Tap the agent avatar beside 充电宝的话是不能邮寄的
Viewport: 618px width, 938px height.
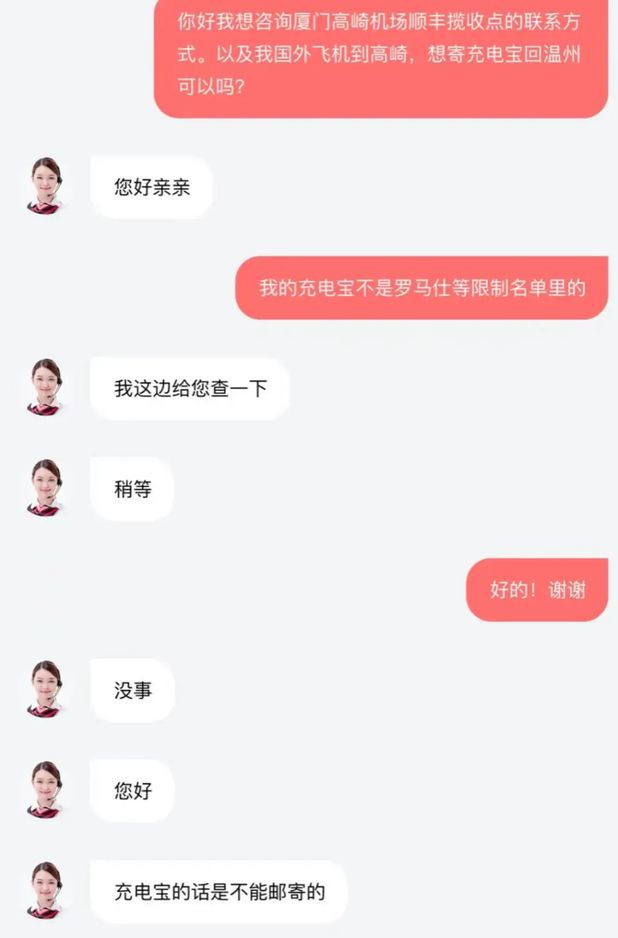pyautogui.click(x=44, y=890)
